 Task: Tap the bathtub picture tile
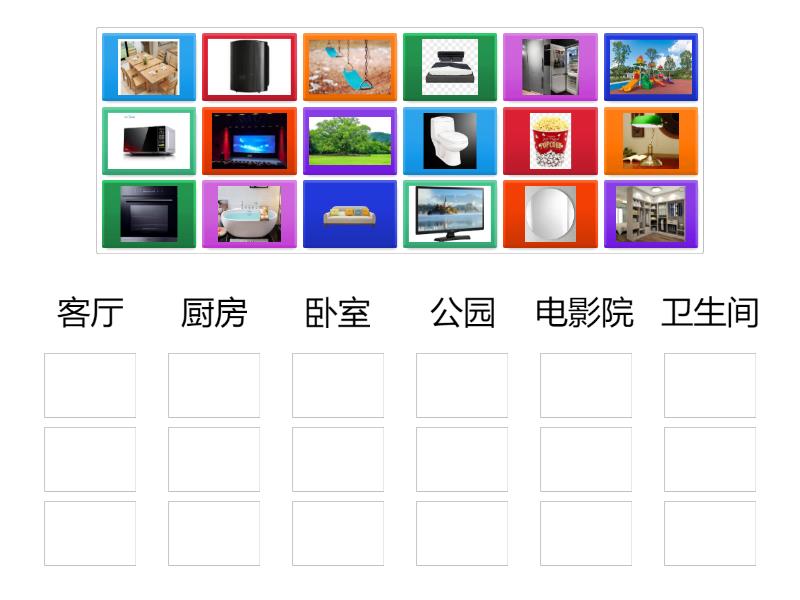(x=249, y=214)
